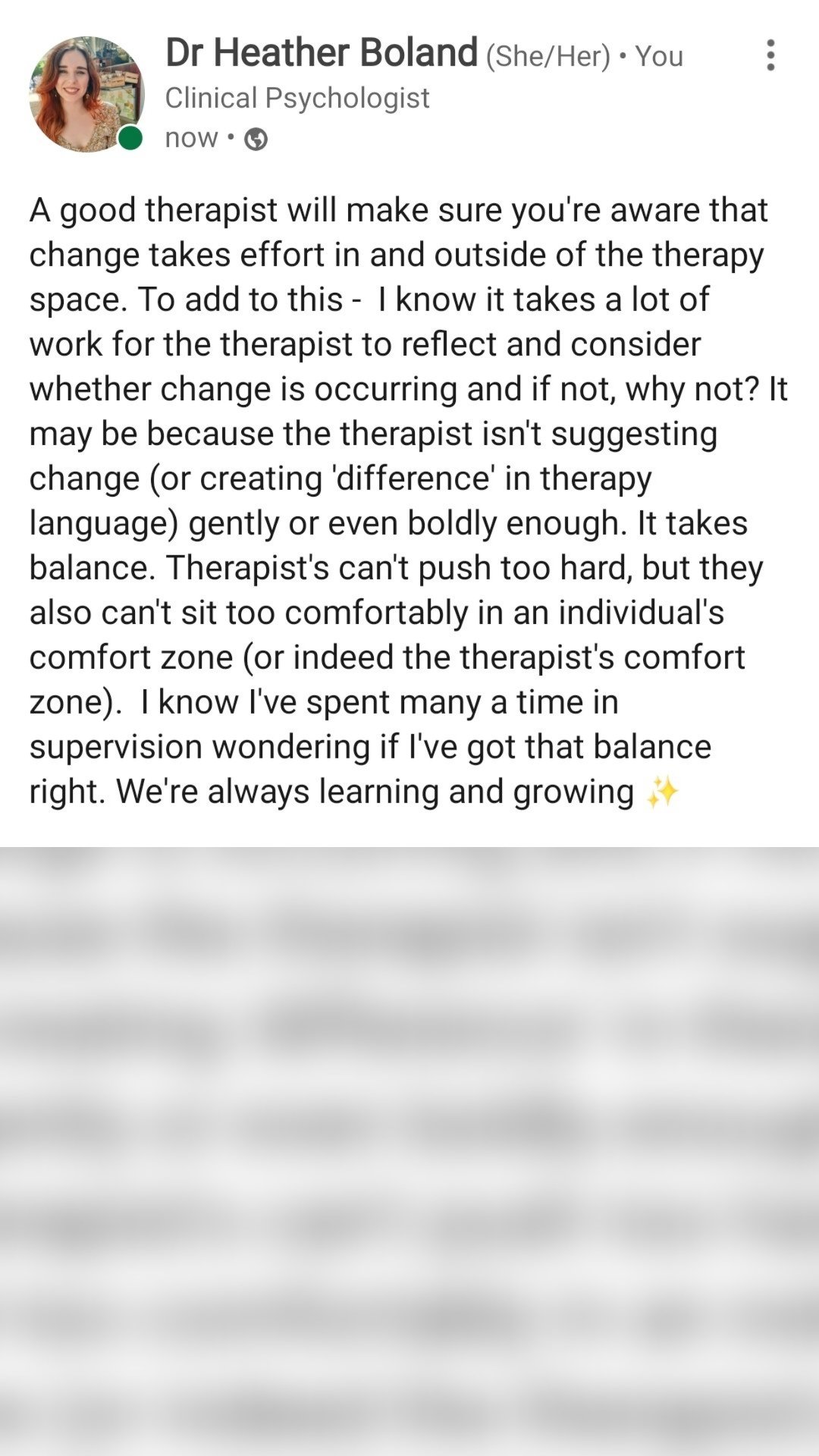819x1456 pixels.
Task: Open the post's three-dot overflow menu
Action: tap(770, 55)
